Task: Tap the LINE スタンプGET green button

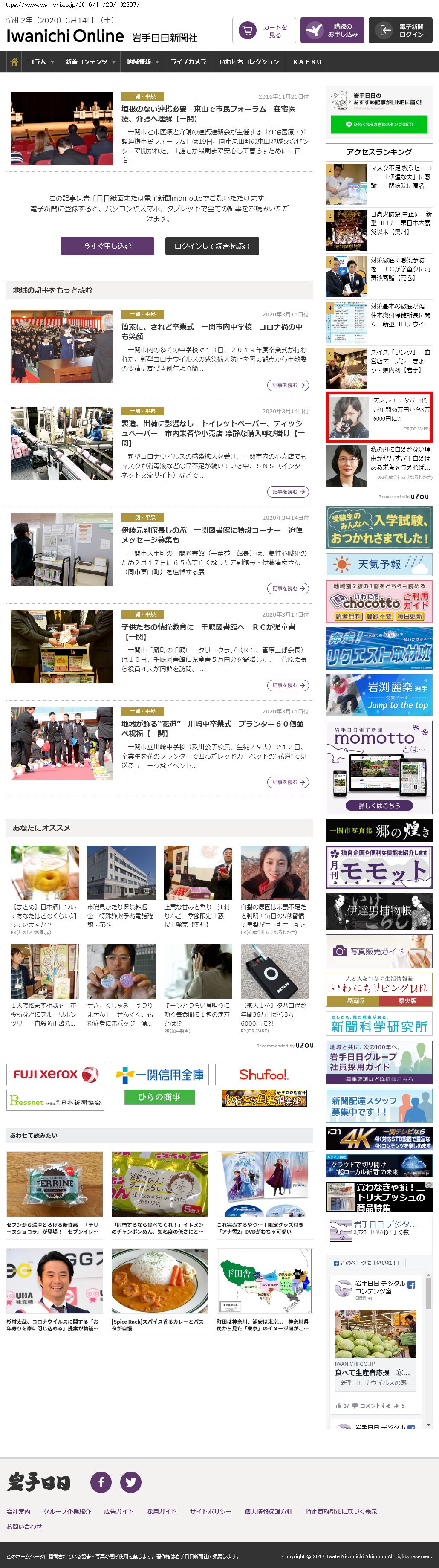Action: pos(379,124)
